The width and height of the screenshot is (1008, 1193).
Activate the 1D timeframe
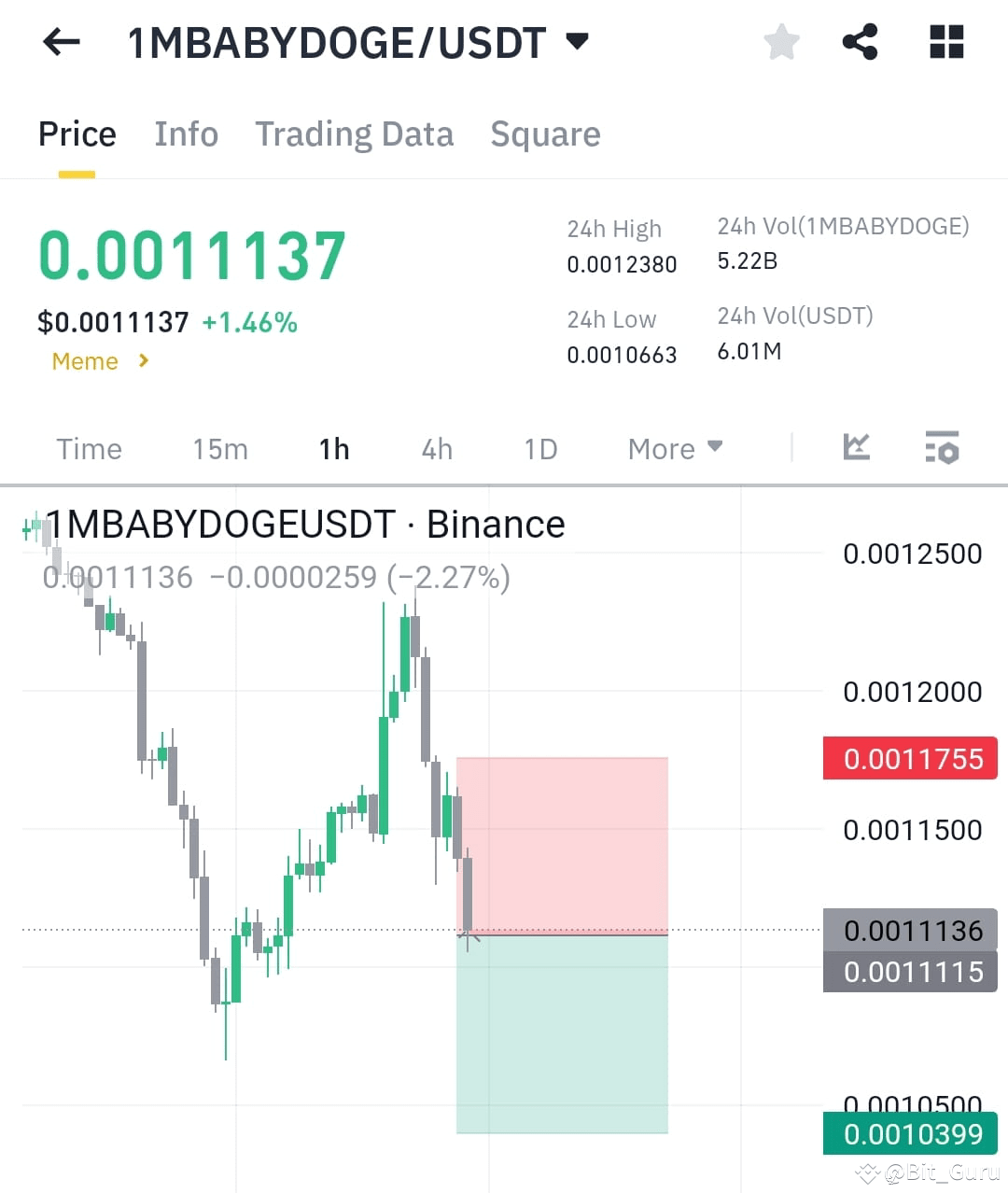tap(539, 449)
